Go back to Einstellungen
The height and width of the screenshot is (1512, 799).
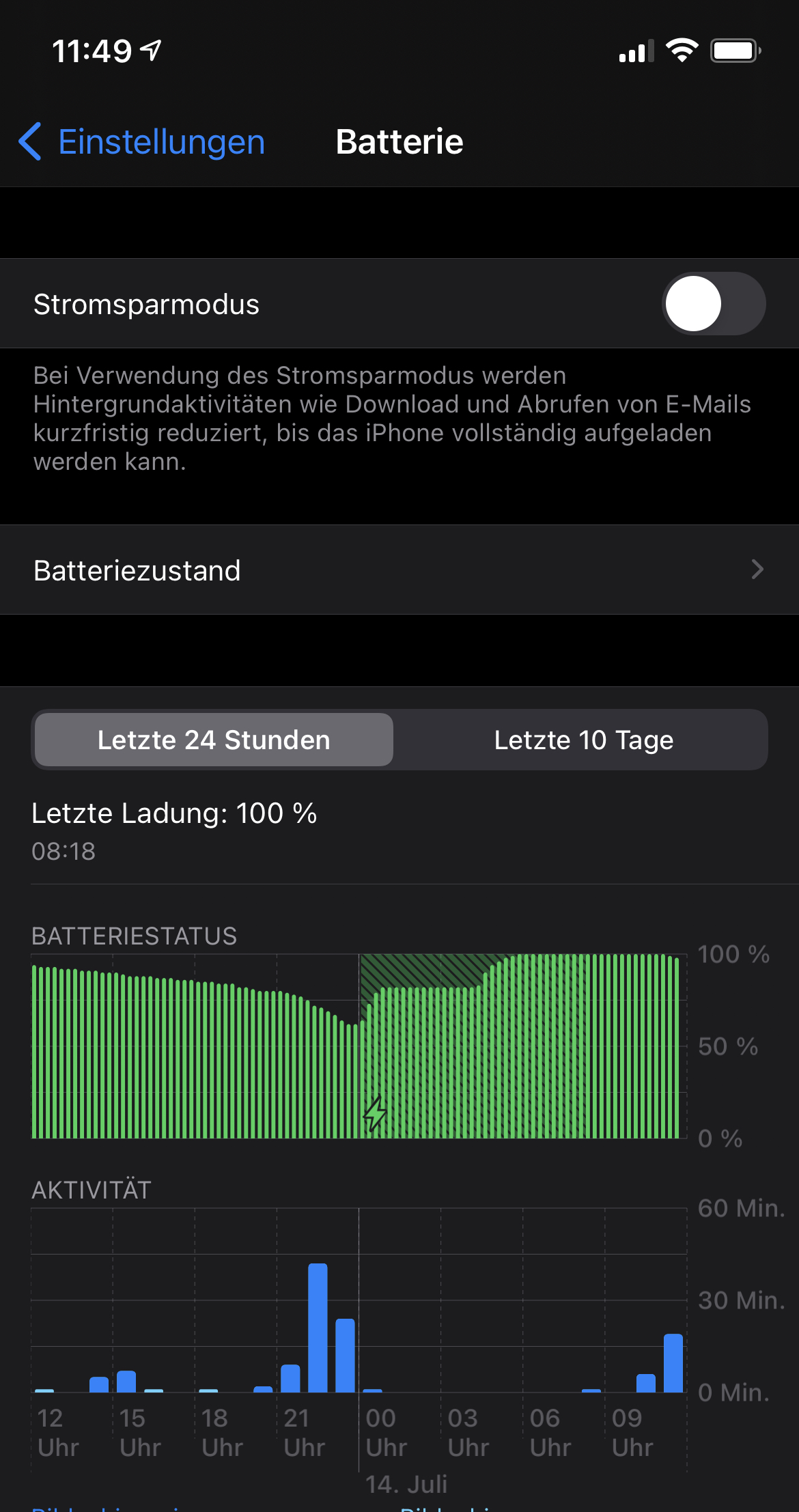pos(141,142)
